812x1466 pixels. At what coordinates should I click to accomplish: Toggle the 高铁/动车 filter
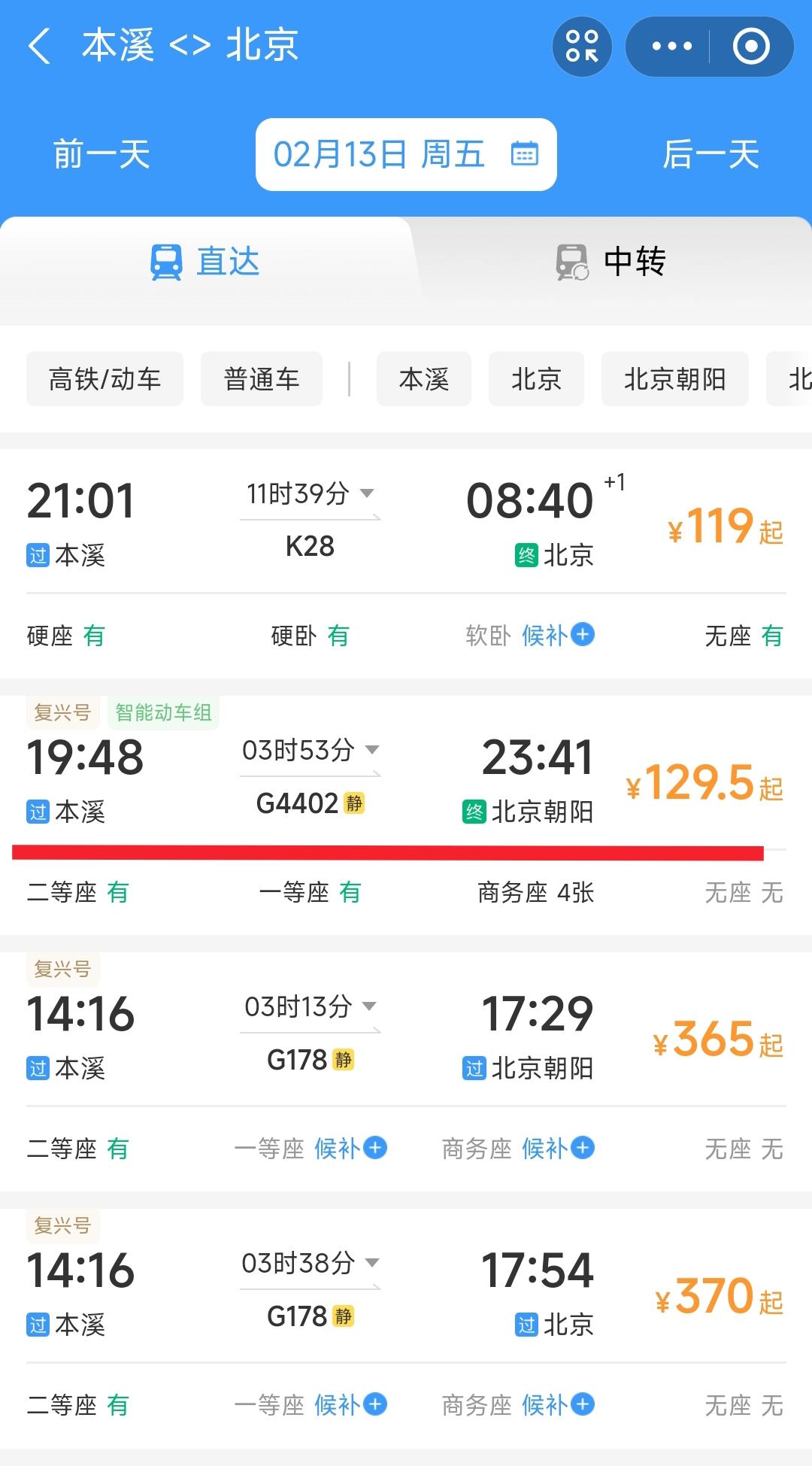[104, 379]
